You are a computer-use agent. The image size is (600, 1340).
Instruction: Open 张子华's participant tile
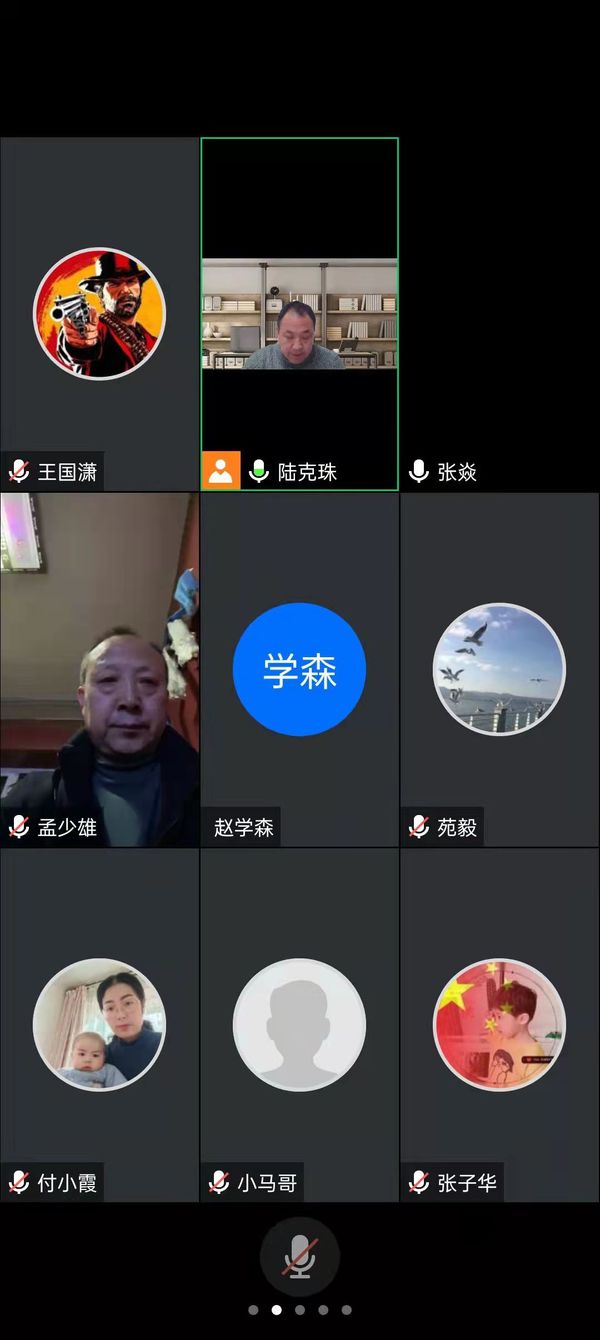click(499, 1024)
